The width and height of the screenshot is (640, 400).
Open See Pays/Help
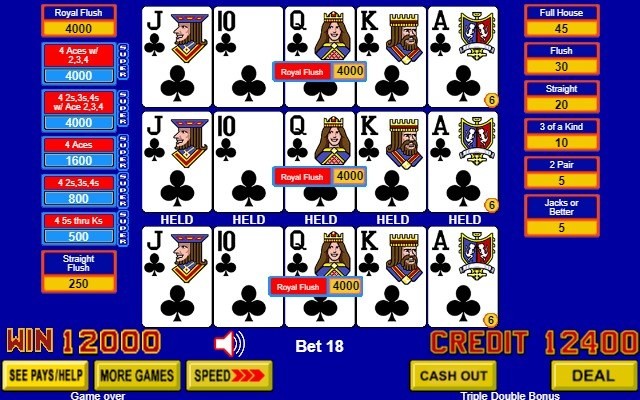[x=46, y=376]
